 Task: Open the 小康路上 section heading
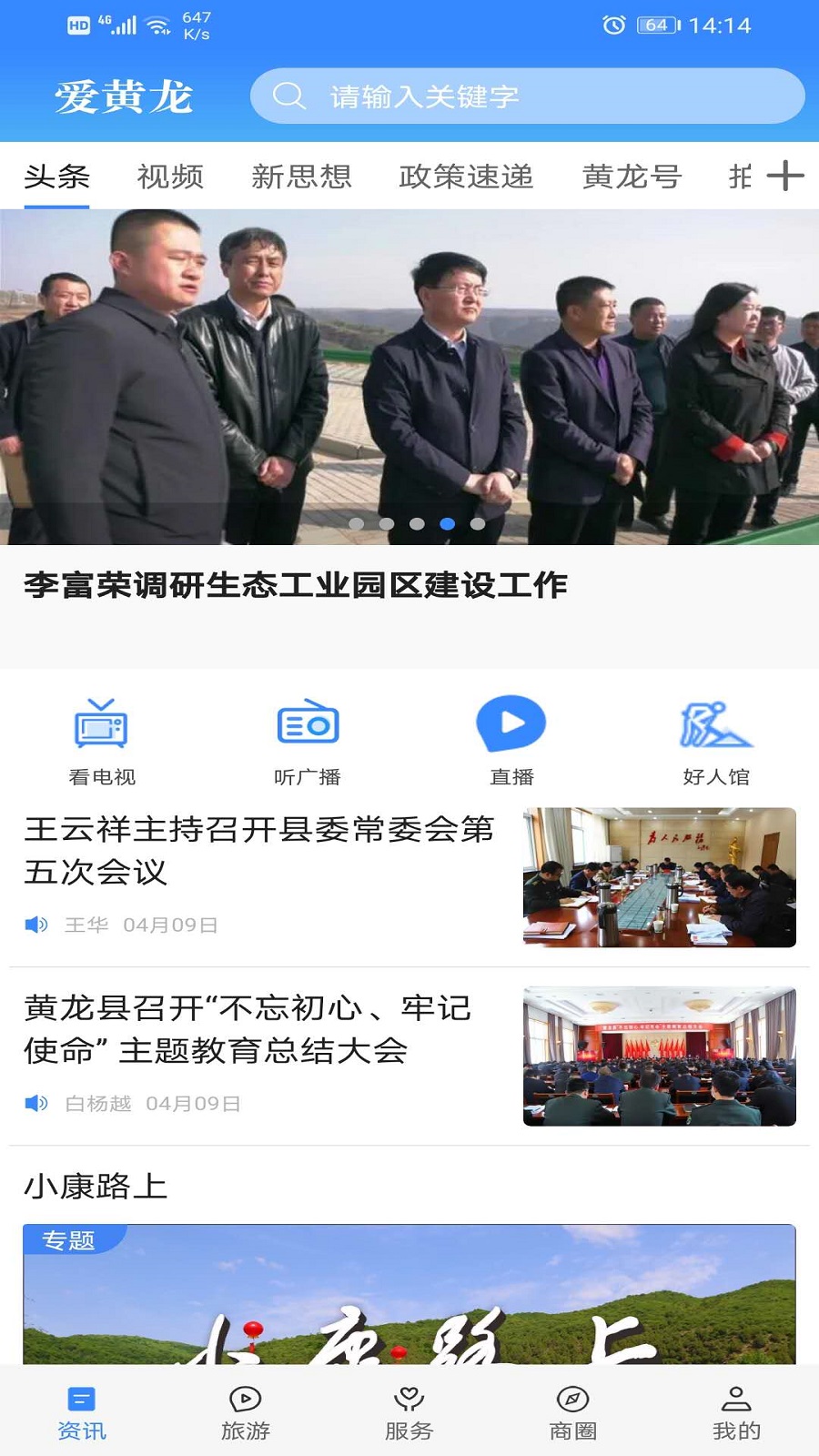coord(96,1186)
